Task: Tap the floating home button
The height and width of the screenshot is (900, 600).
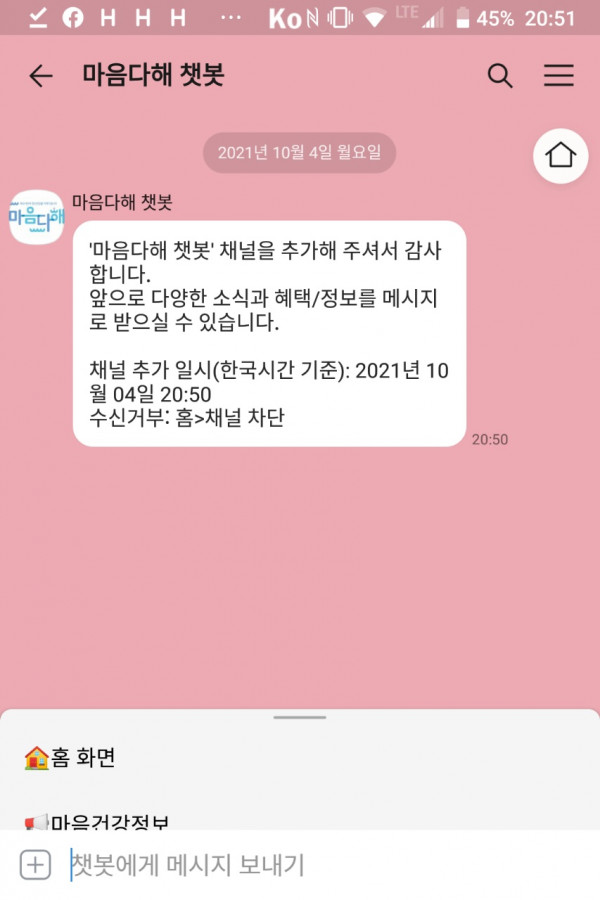Action: pos(560,155)
